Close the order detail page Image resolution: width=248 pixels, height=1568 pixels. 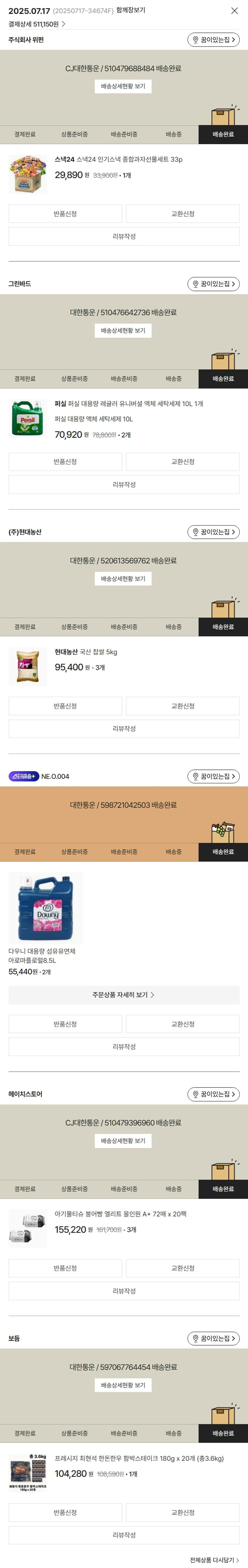coord(235,10)
